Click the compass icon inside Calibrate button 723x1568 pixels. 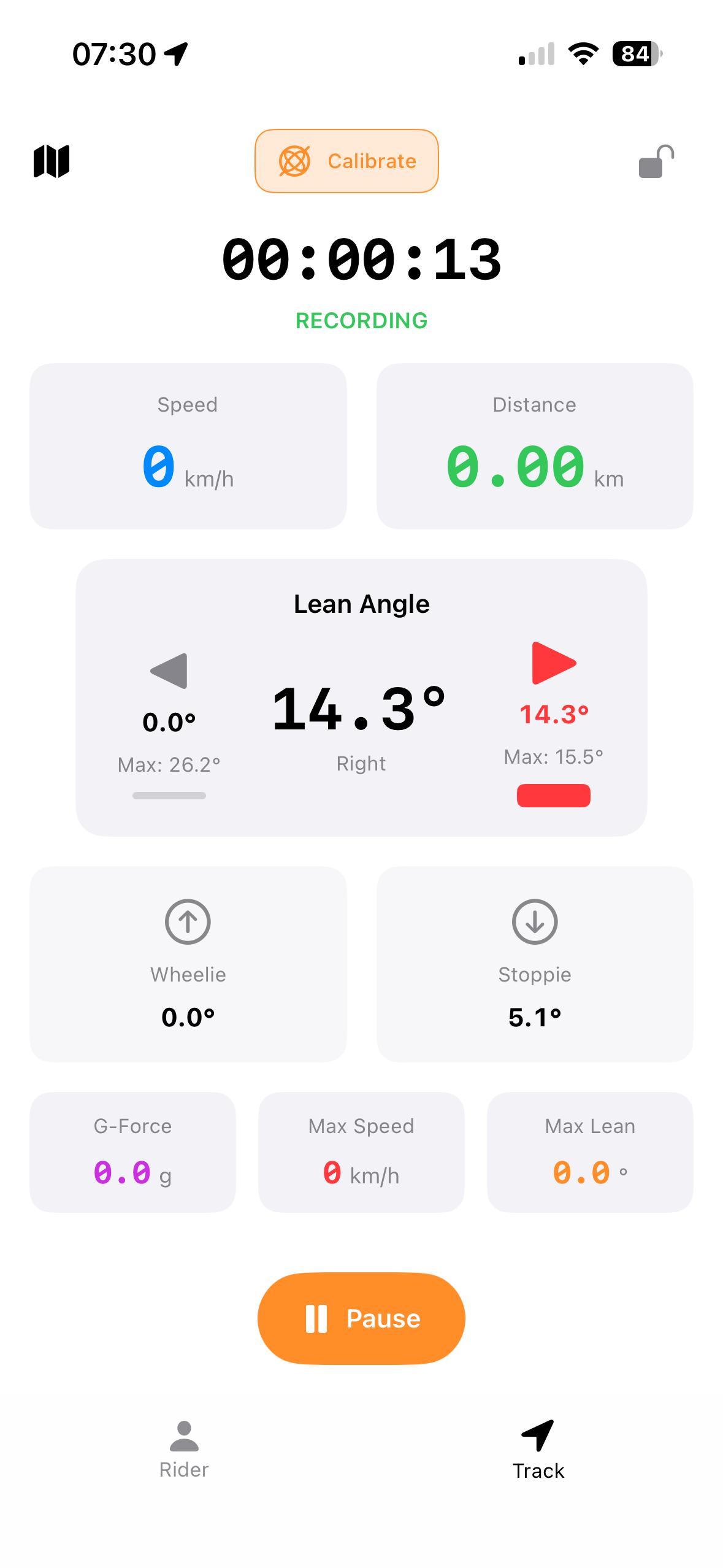294,161
